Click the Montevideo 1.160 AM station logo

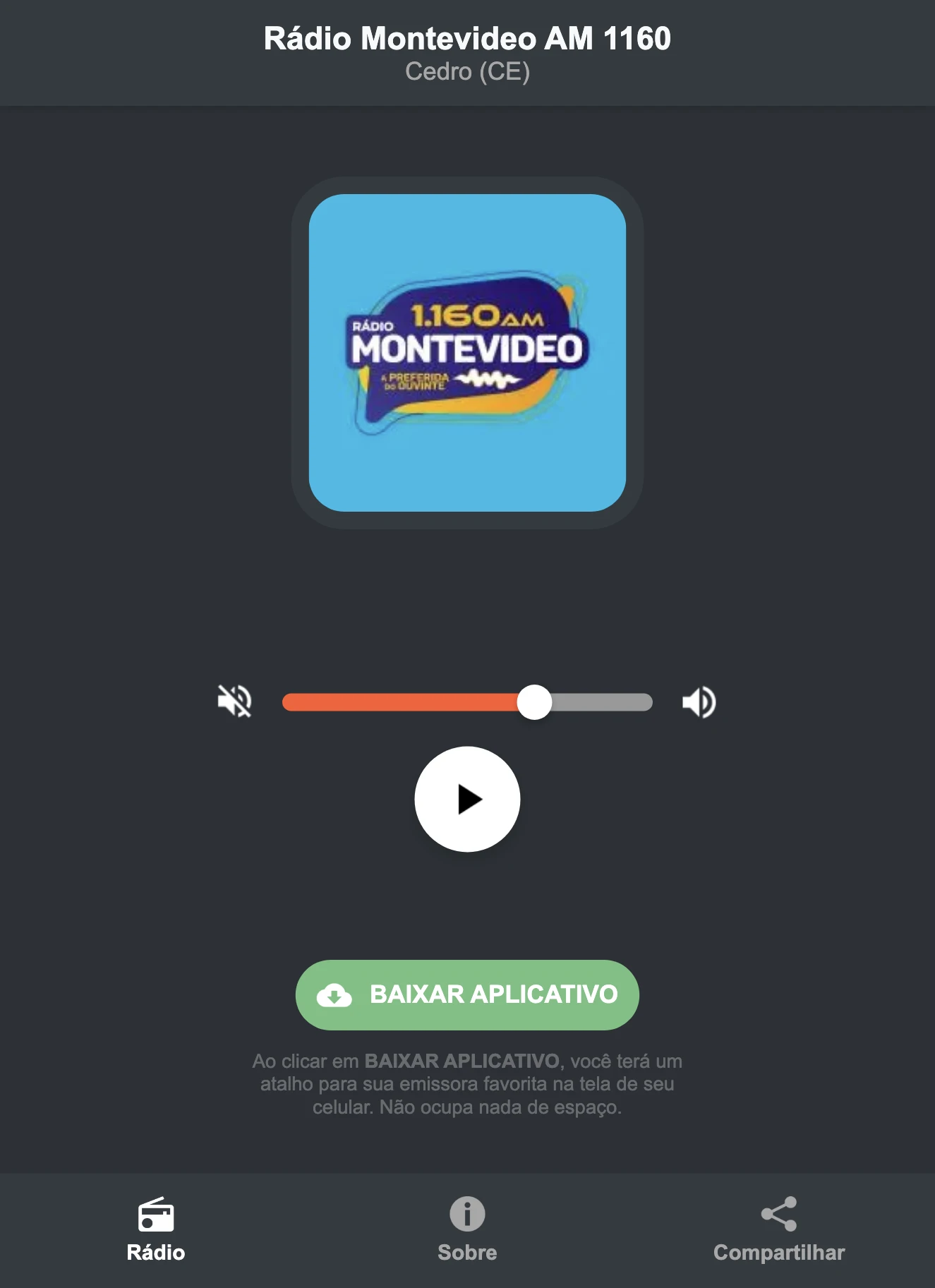tap(467, 349)
